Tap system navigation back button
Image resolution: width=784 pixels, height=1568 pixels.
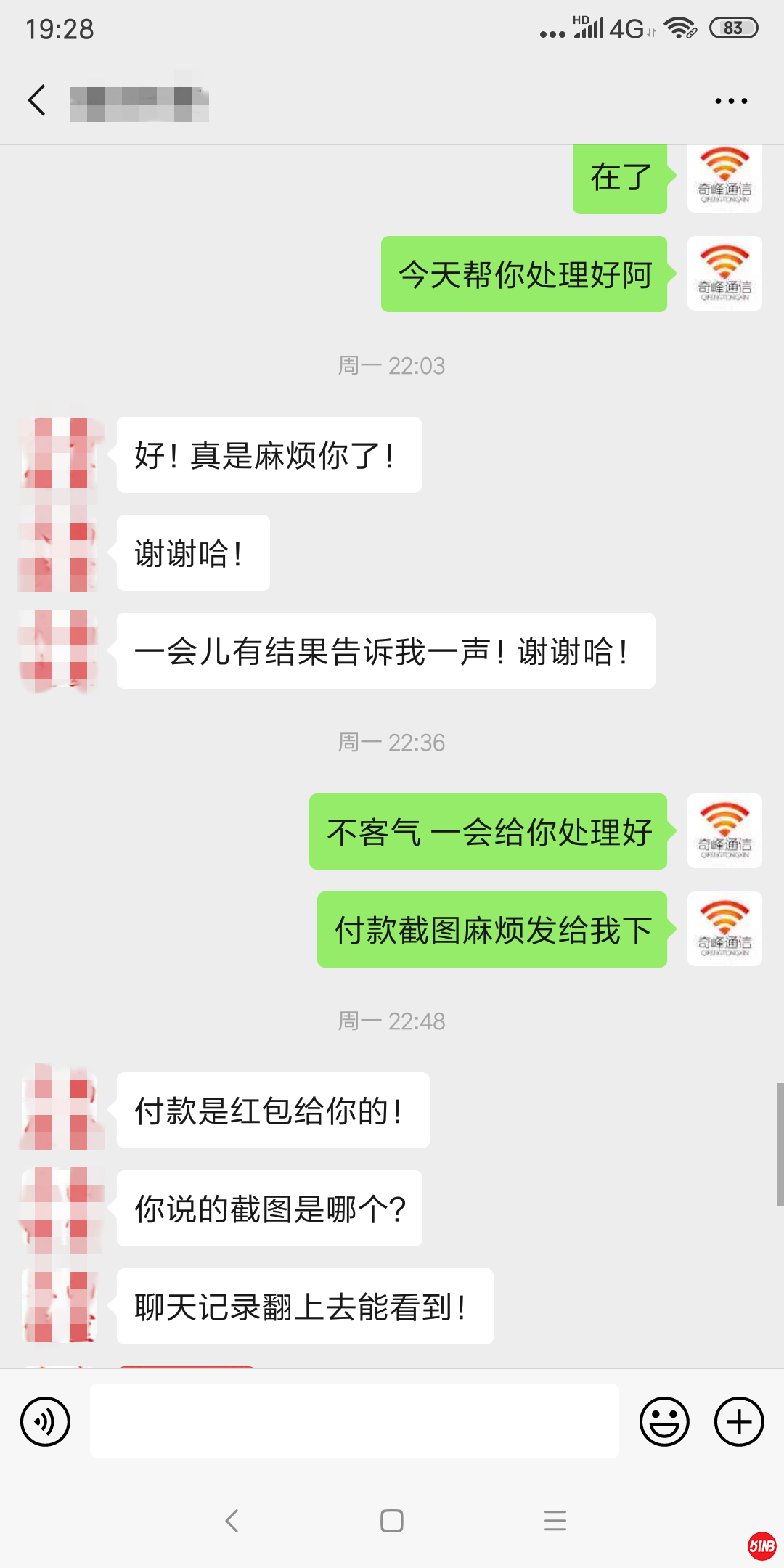coord(232,1521)
